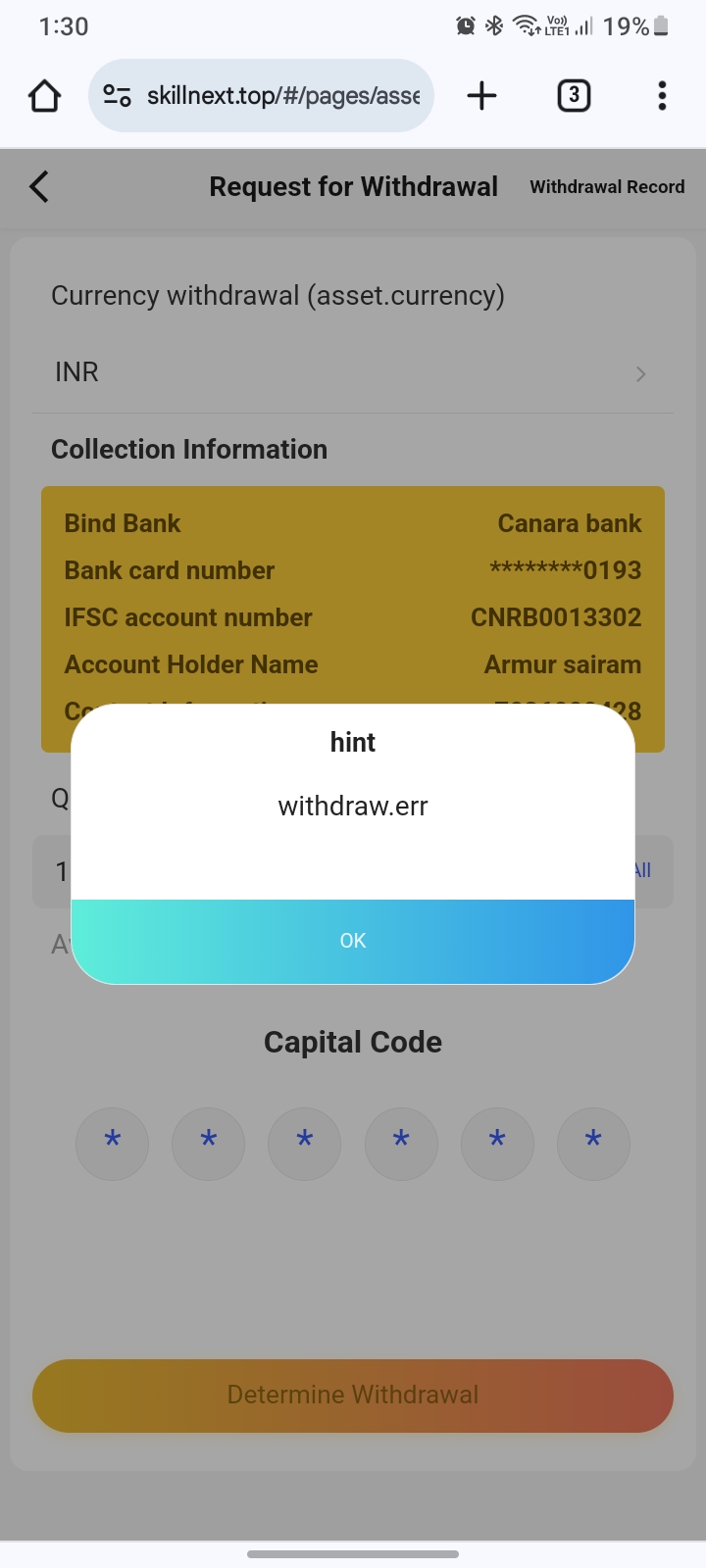This screenshot has width=706, height=1568.
Task: Tap Determine Withdrawal button
Action: point(353,1395)
